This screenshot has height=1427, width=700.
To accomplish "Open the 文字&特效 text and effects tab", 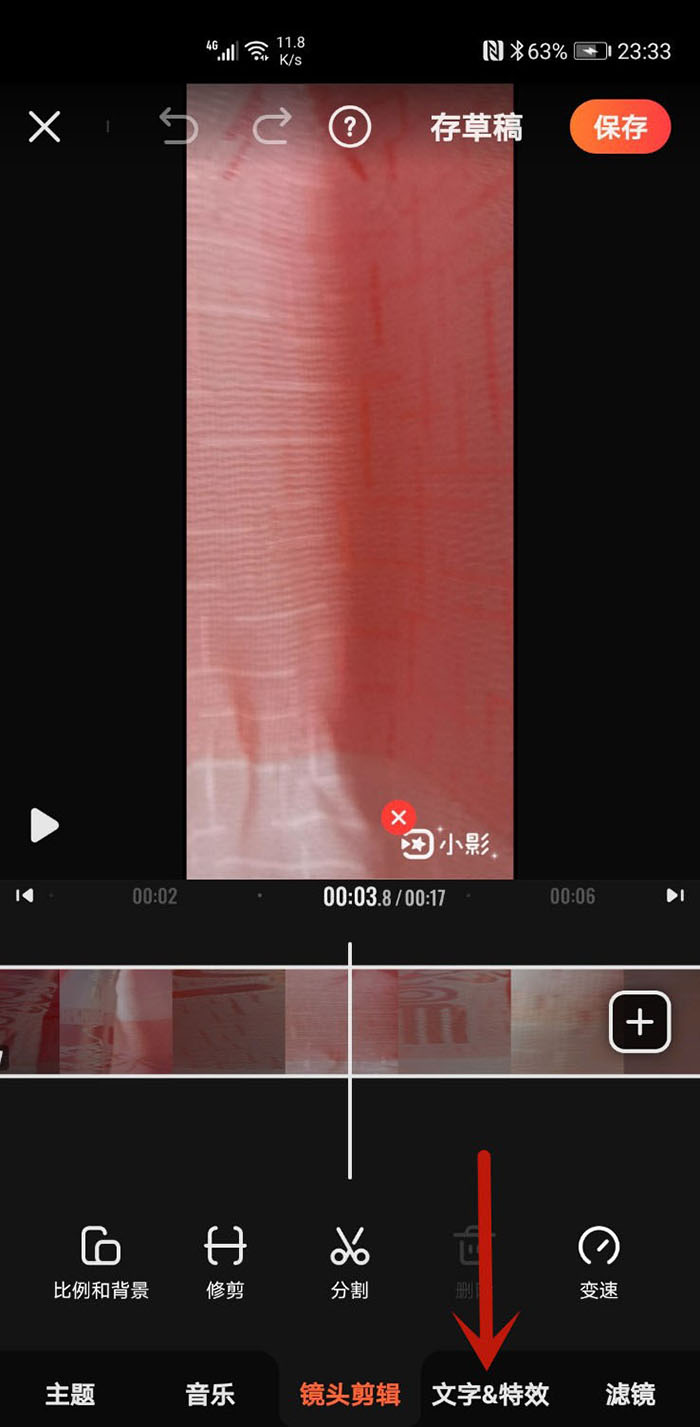I will [x=490, y=1393].
